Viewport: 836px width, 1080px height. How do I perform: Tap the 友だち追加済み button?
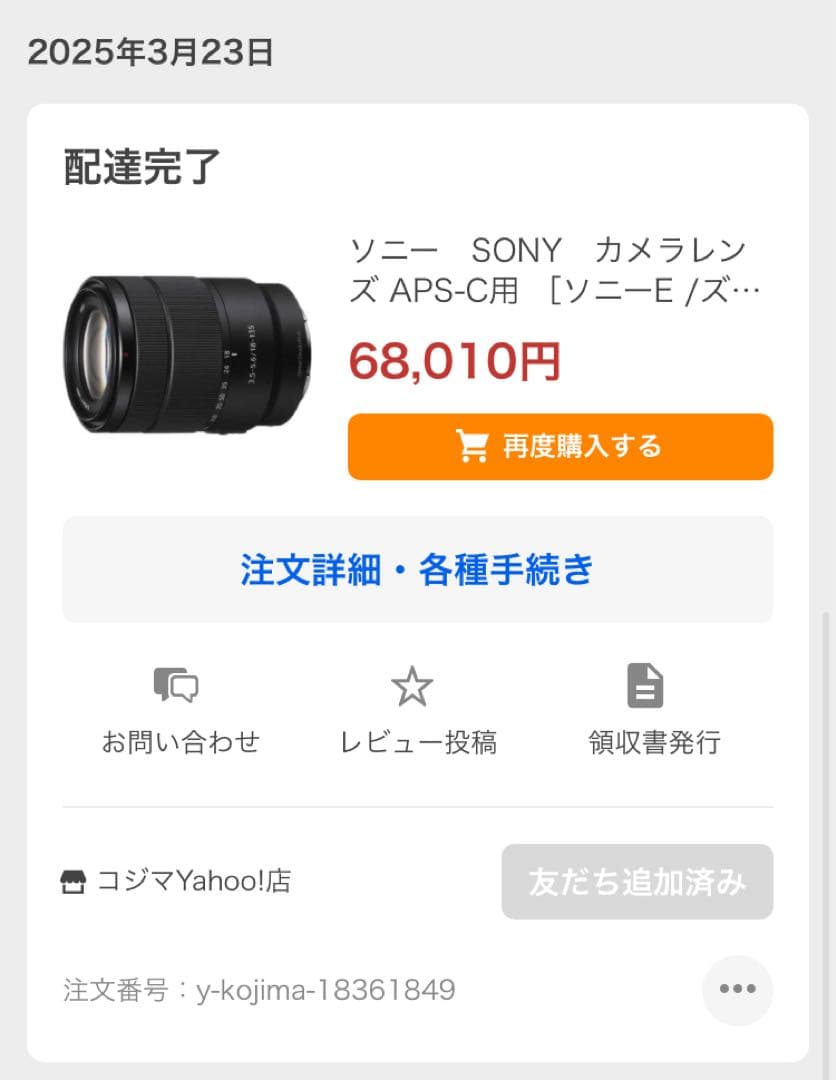click(637, 882)
